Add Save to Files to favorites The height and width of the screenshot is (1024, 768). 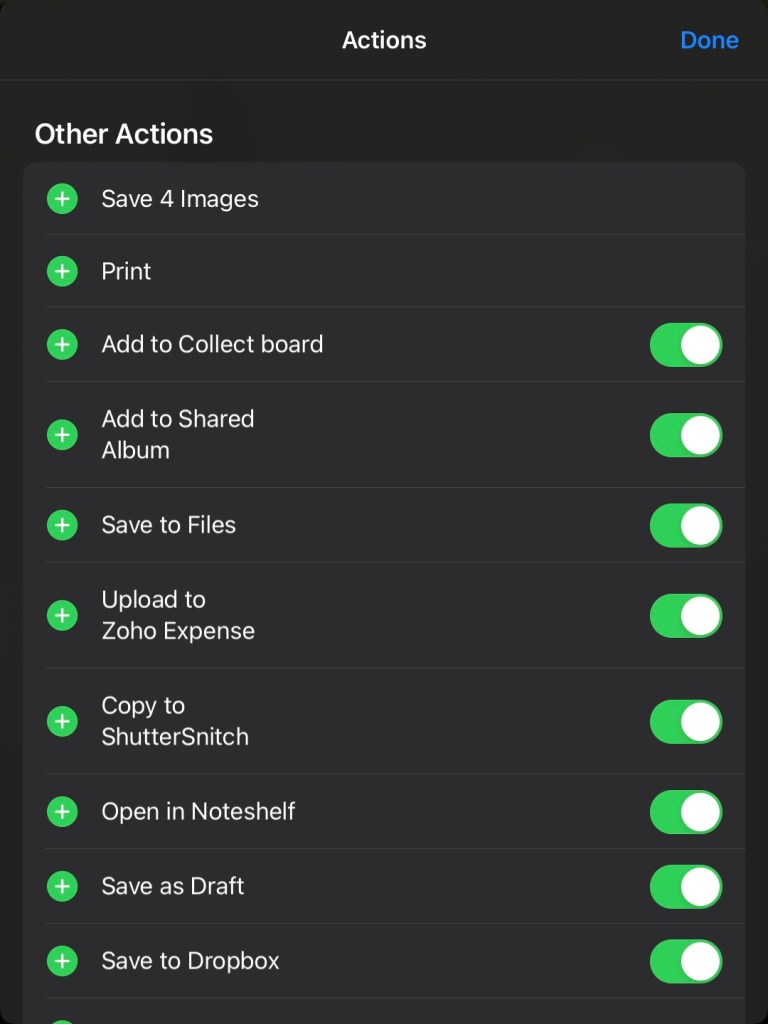pos(62,525)
